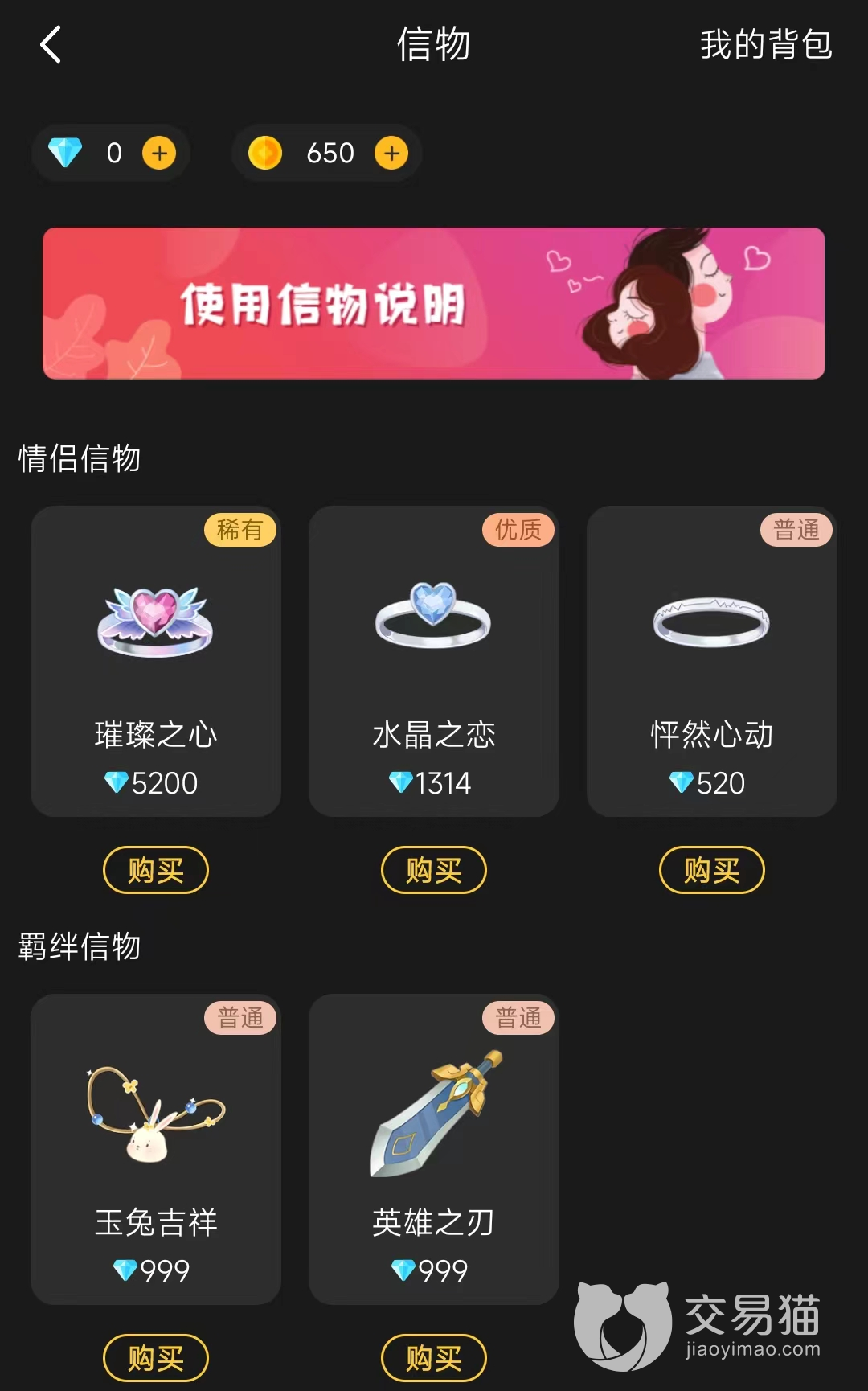868x1391 pixels.
Task: Select the 怦然心动 ring card
Action: pos(711,661)
